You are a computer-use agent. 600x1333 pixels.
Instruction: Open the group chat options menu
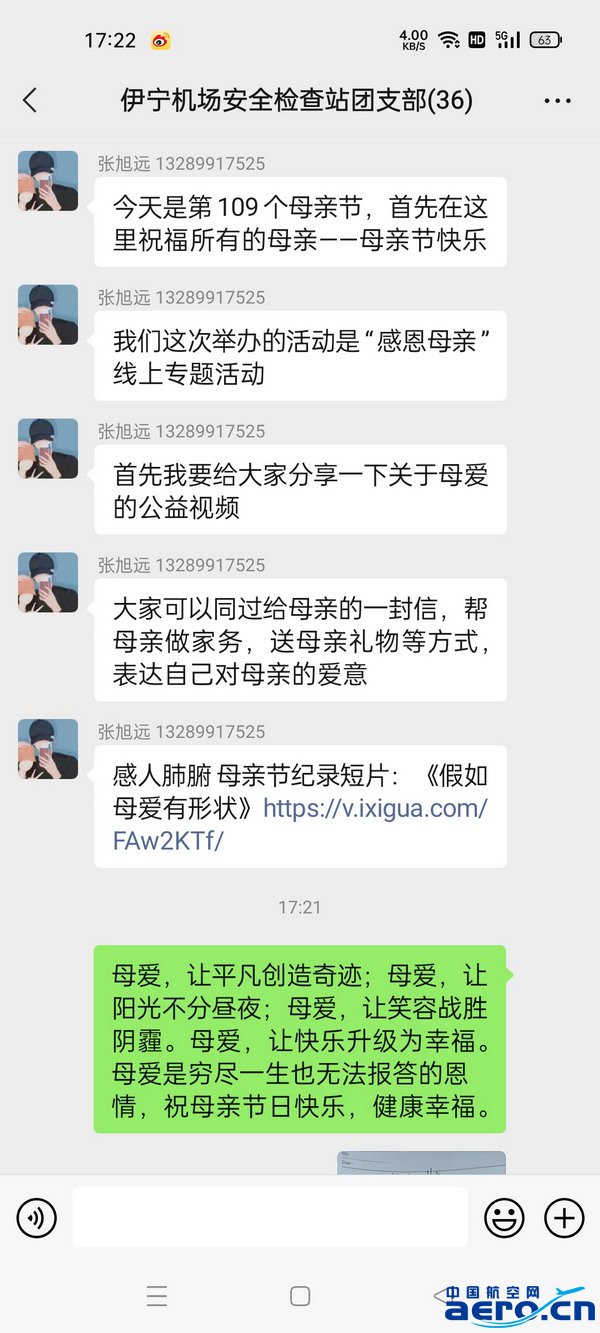click(x=557, y=101)
